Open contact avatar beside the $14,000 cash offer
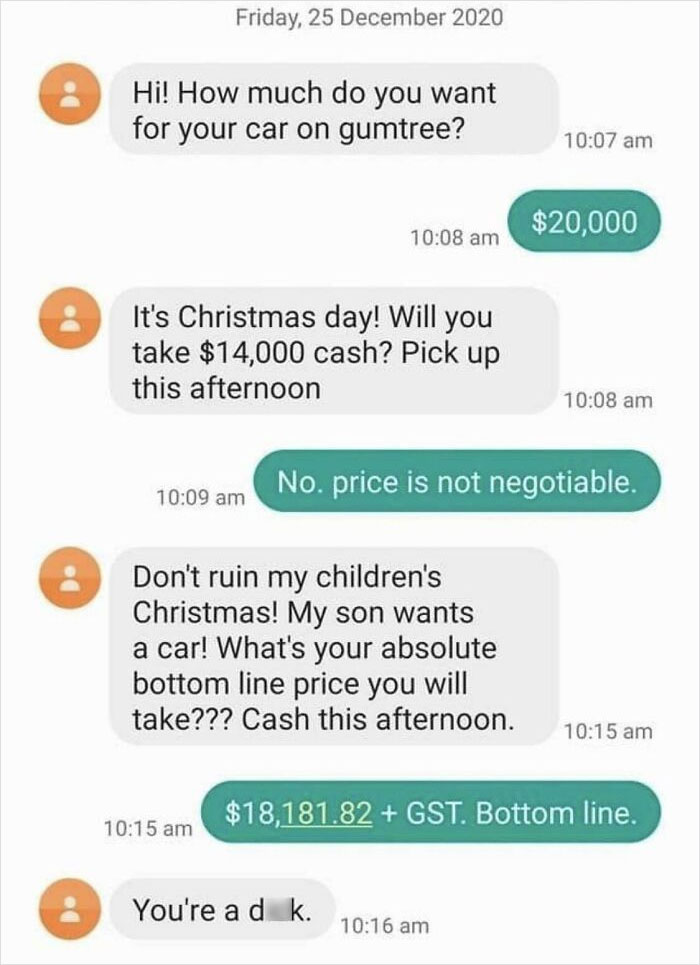This screenshot has height=965, width=700. pos(70,318)
